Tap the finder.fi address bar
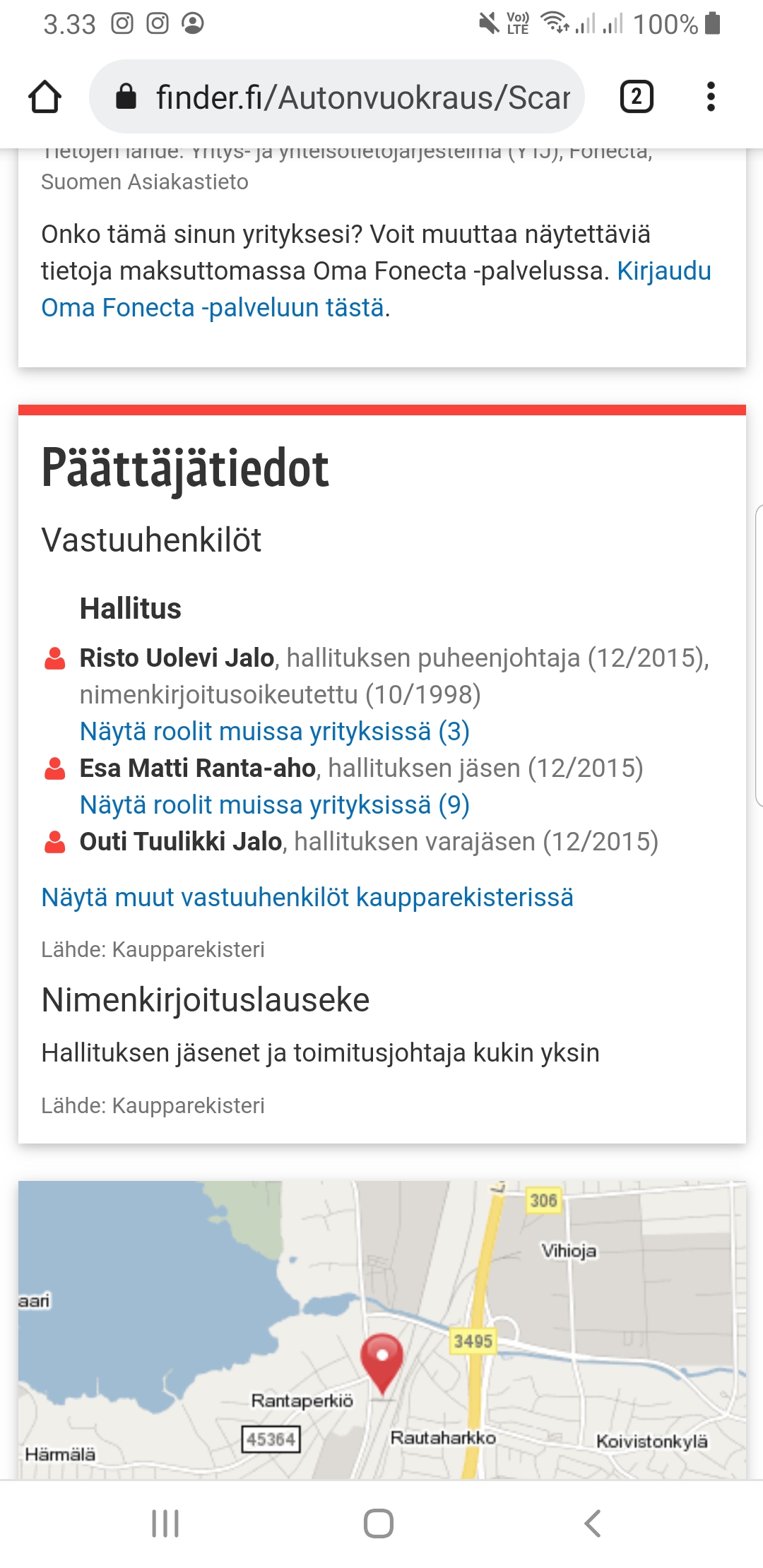Viewport: 763px width, 1568px height. point(337,97)
